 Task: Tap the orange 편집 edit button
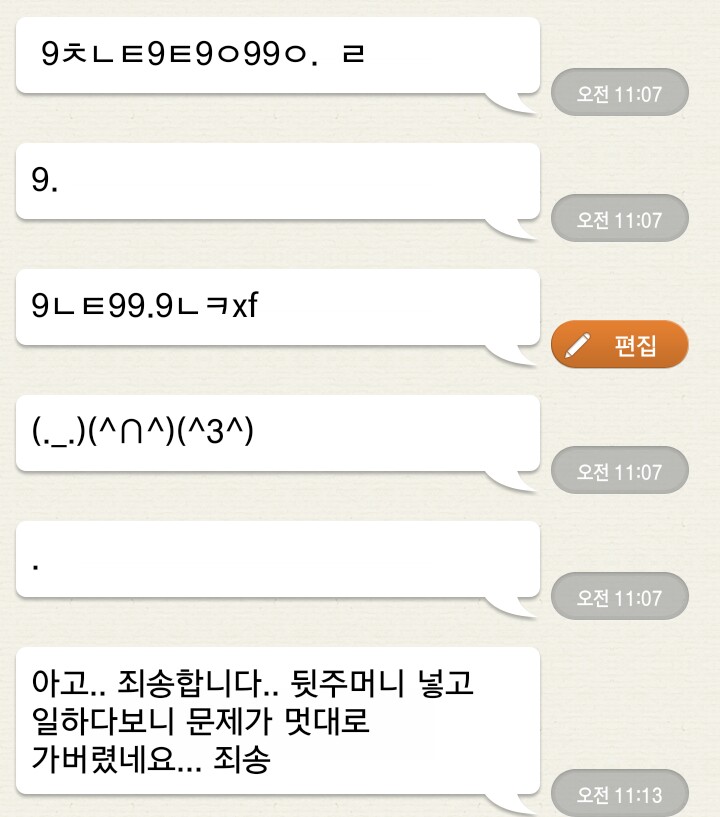[x=620, y=345]
